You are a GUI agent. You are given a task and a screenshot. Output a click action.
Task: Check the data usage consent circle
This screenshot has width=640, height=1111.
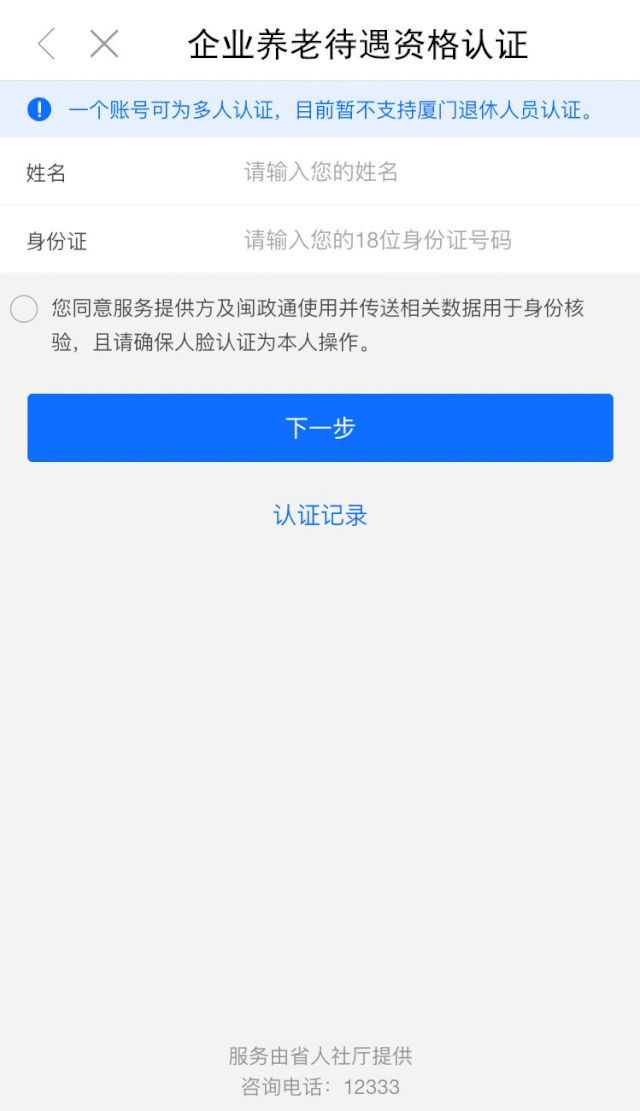[x=24, y=309]
